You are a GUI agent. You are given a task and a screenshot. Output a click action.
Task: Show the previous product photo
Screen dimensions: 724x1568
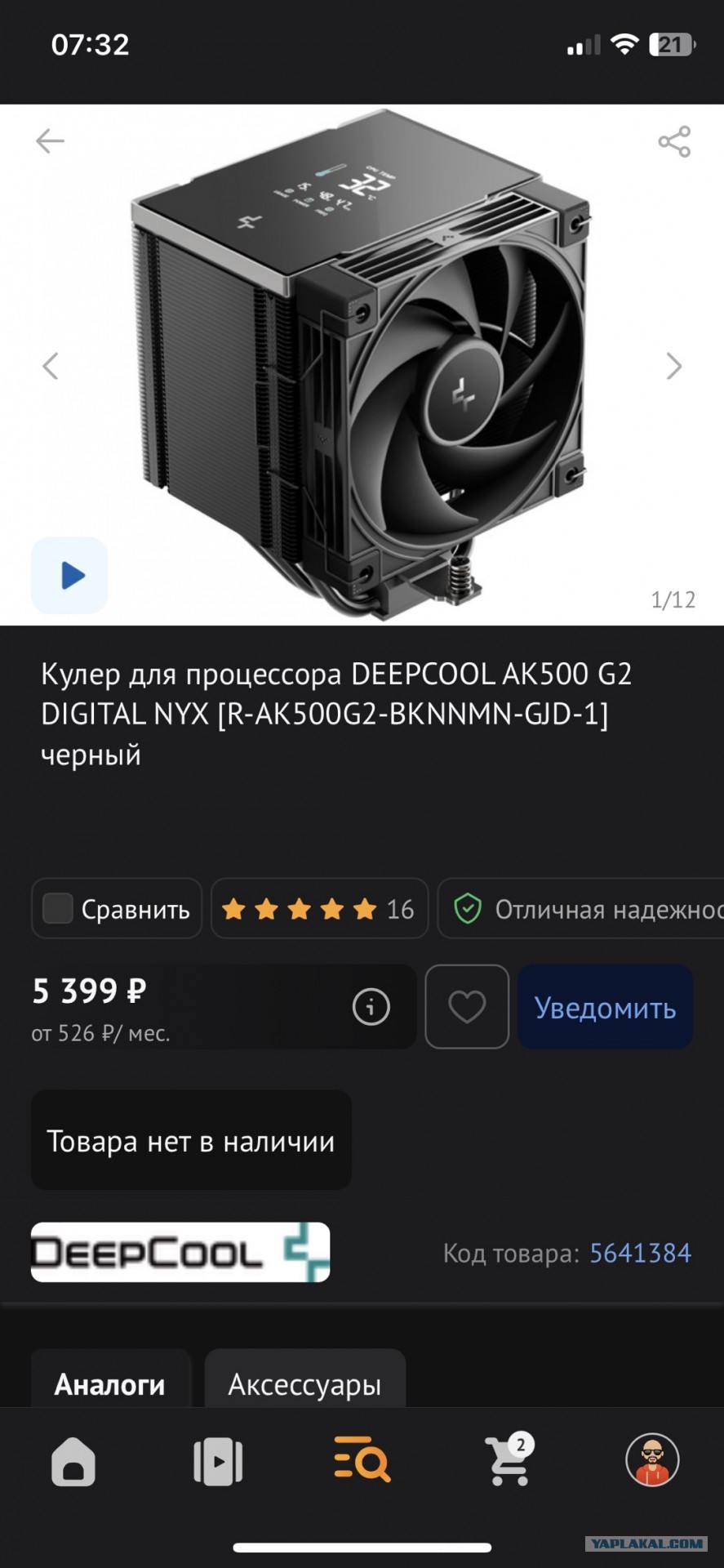pyautogui.click(x=51, y=366)
